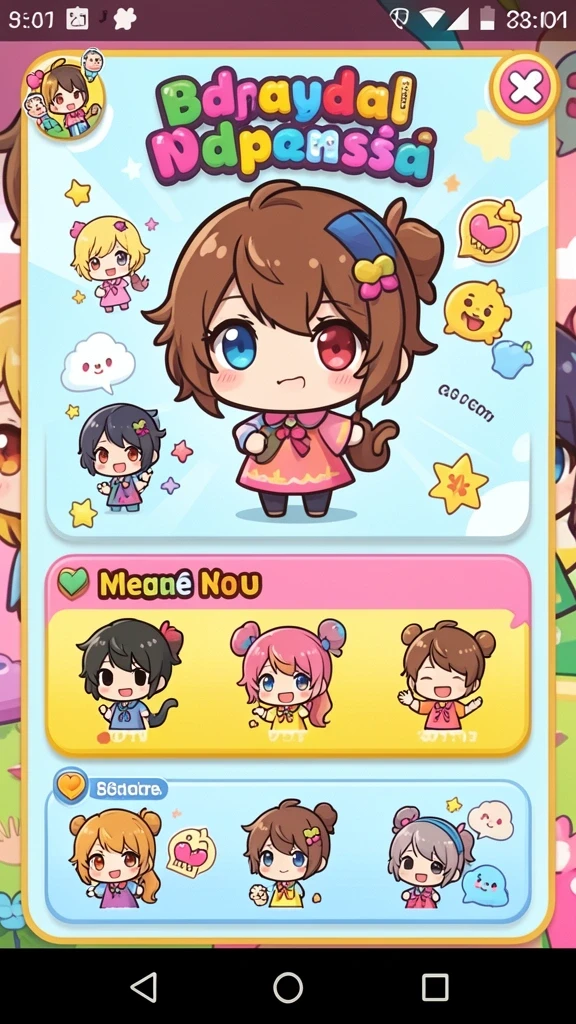
Task: Close the character popup with the X
Action: [x=525, y=88]
